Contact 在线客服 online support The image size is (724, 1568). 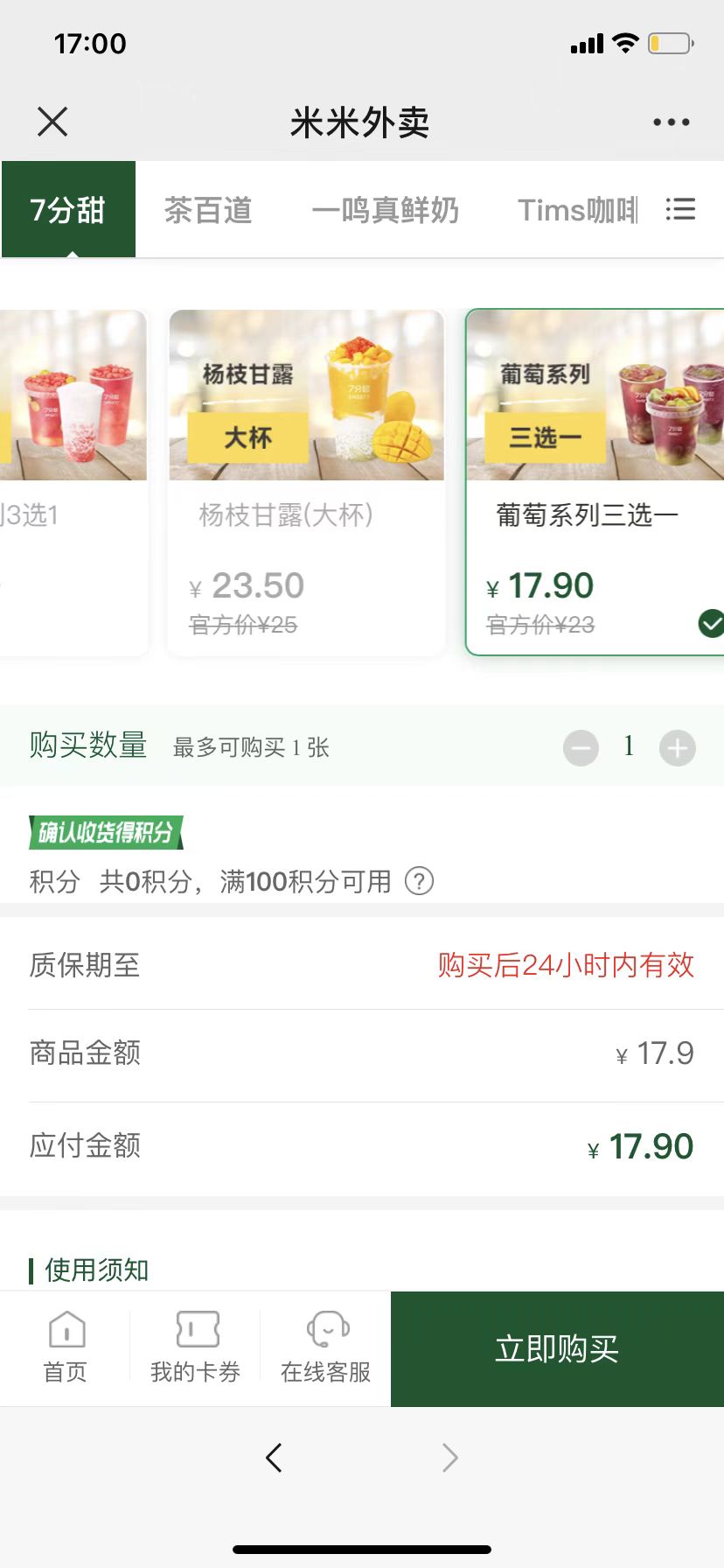pyautogui.click(x=326, y=1347)
